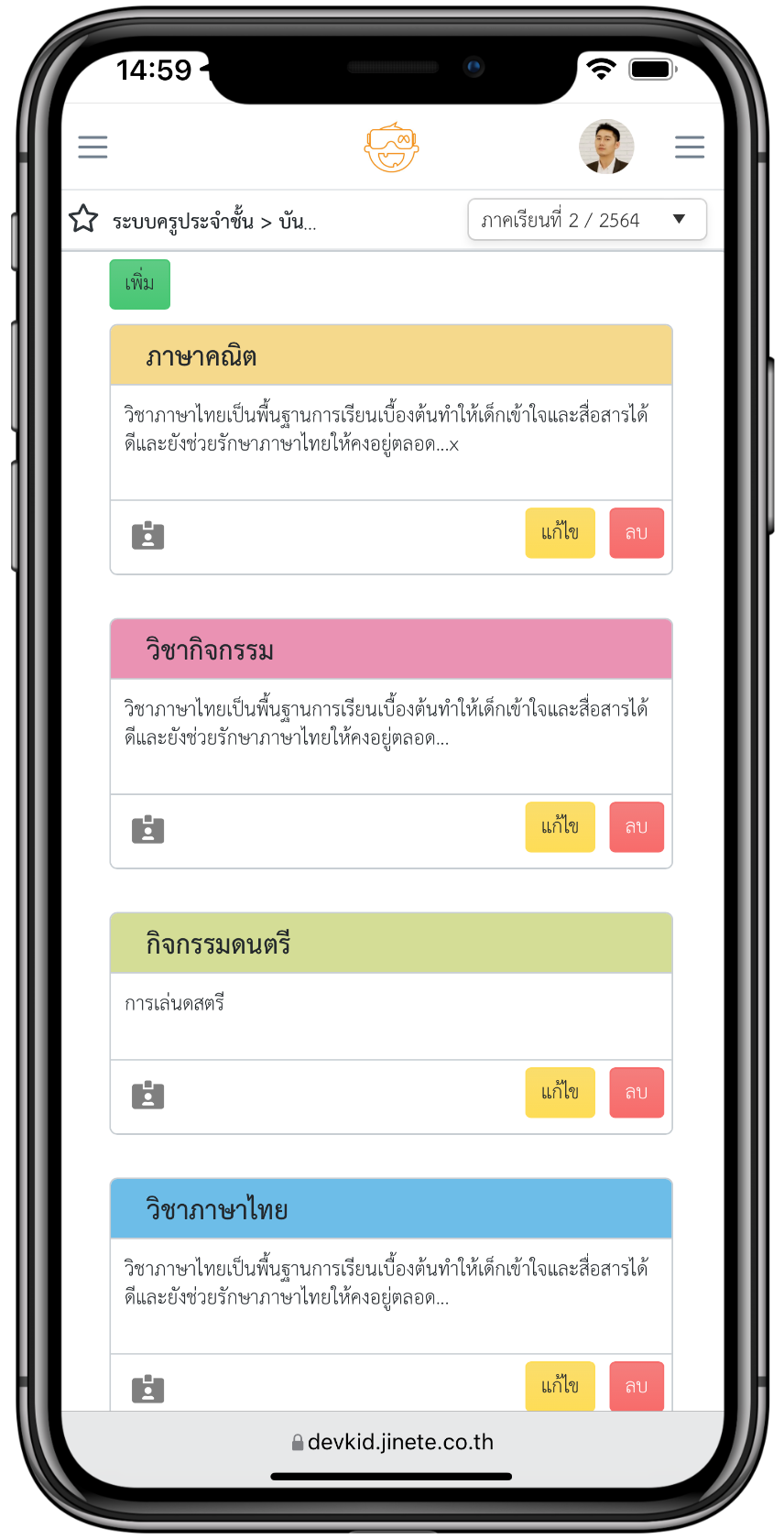Edit the ภาษาคณิต card with แก้ไข

560,533
